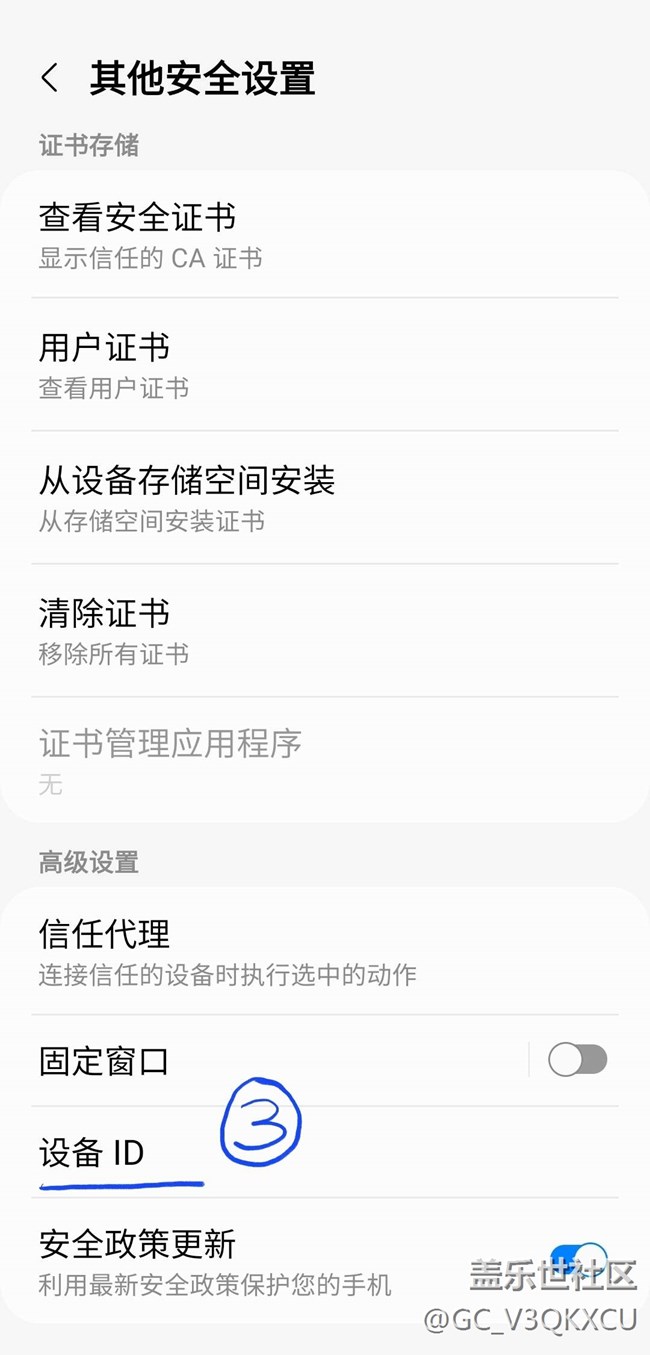The width and height of the screenshot is (650, 1355).
Task: Open the 固定窗口 row
Action: click(x=105, y=1061)
